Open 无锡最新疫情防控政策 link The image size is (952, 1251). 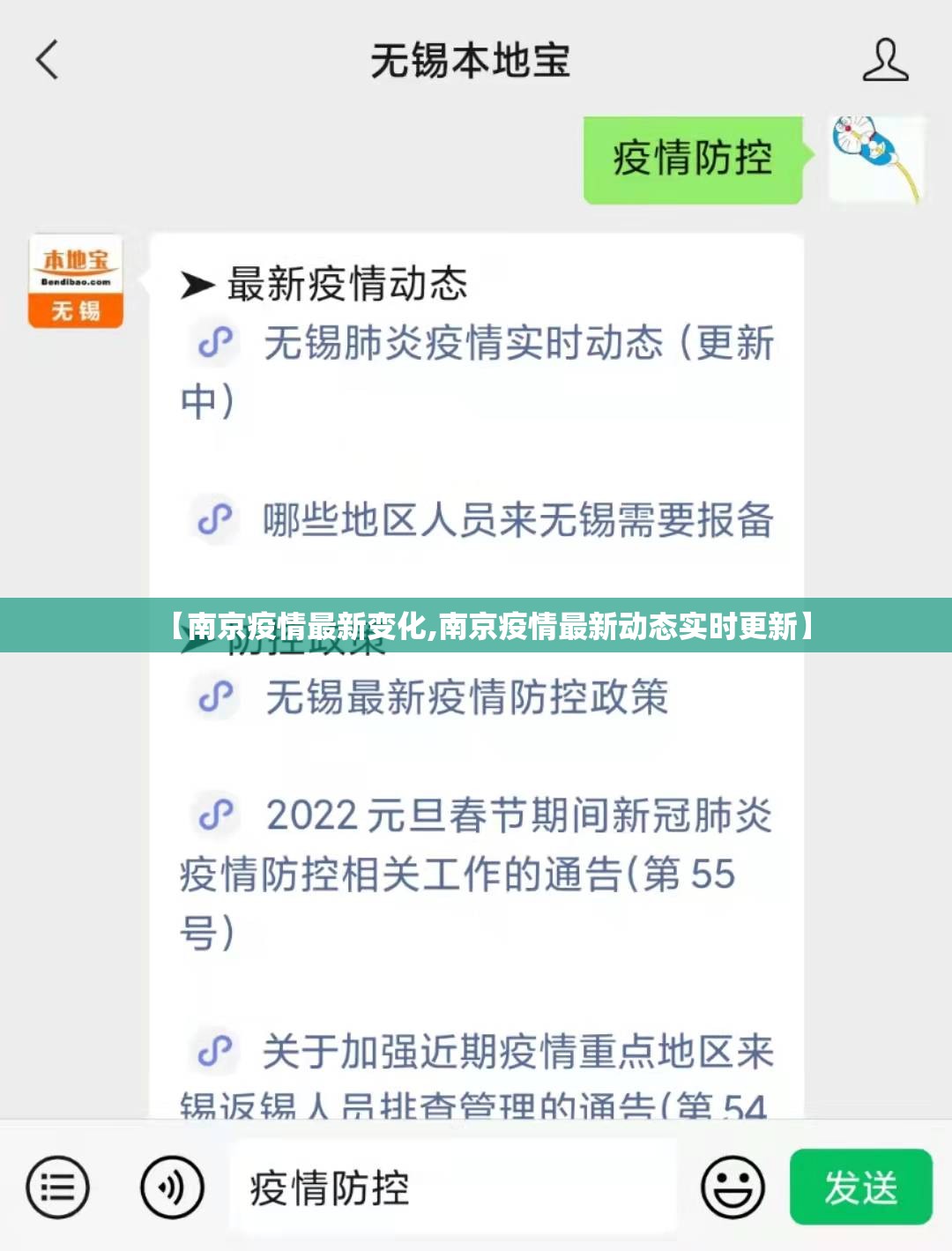tap(466, 697)
